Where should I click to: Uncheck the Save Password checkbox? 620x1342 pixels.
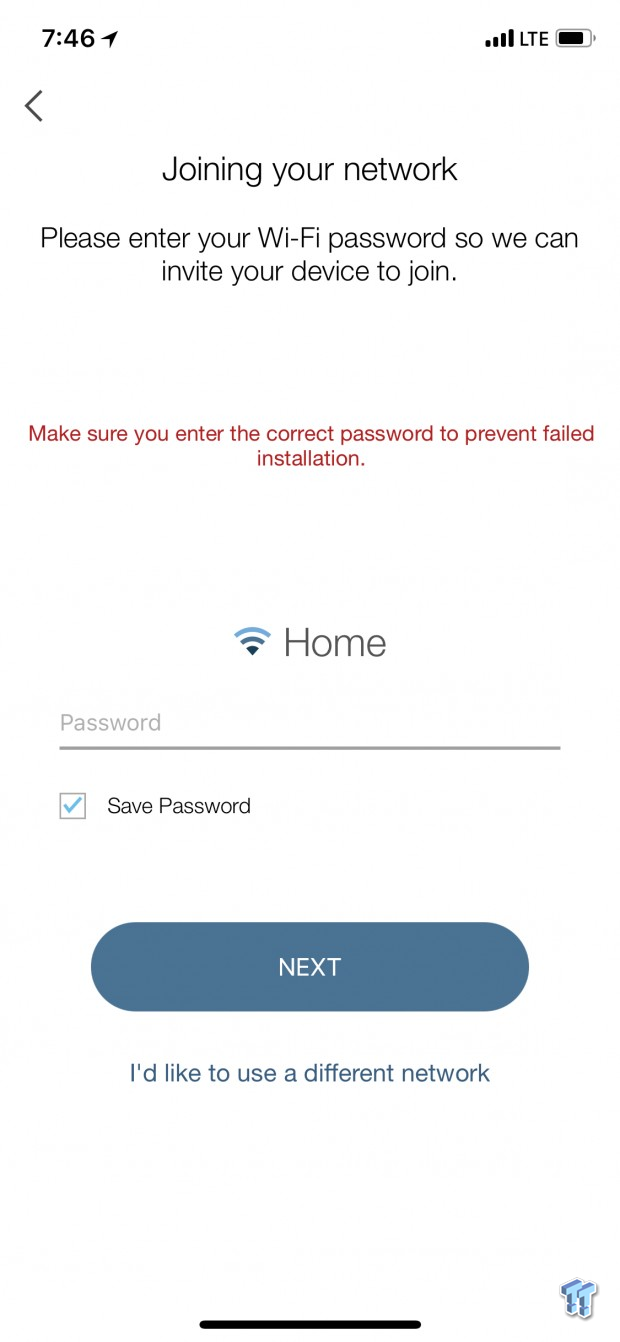[x=73, y=806]
